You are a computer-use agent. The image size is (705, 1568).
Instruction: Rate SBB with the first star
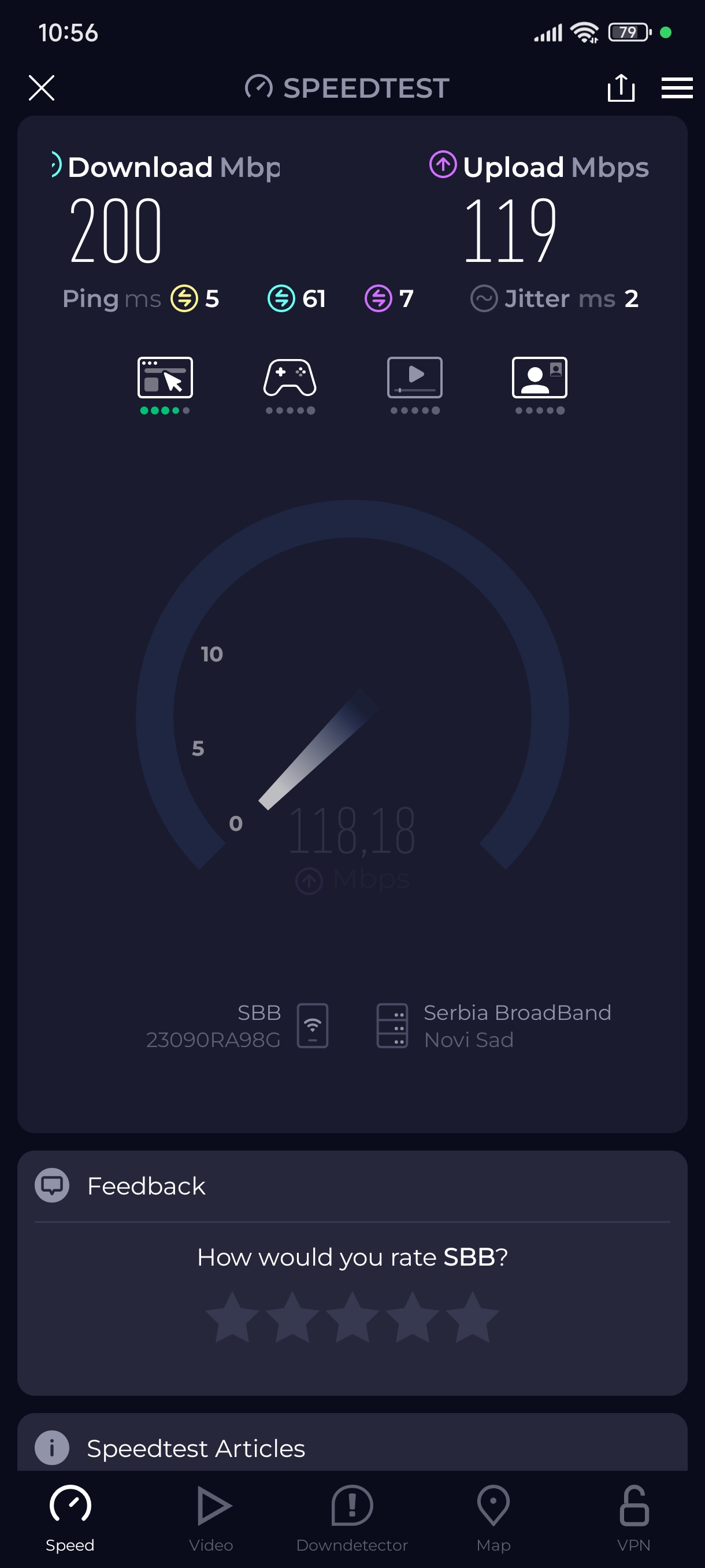click(x=232, y=1317)
